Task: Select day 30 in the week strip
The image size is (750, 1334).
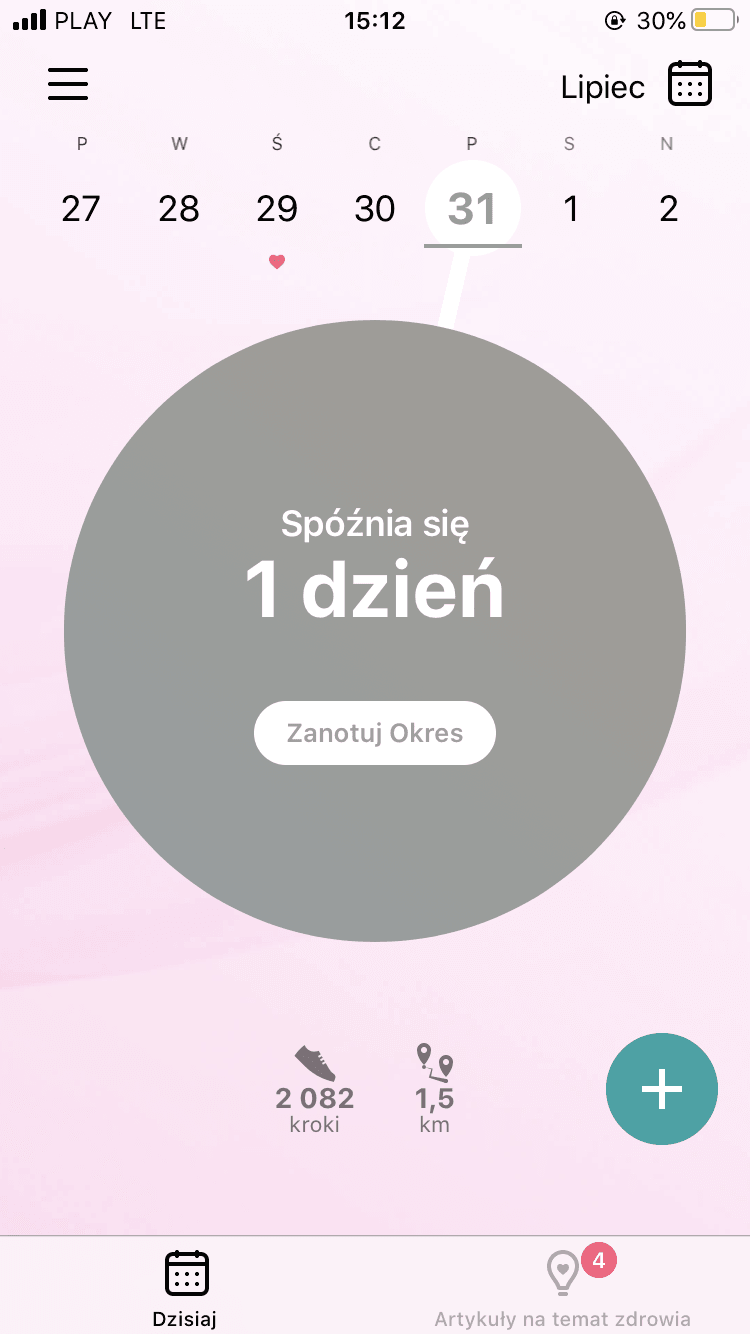Action: [x=375, y=208]
